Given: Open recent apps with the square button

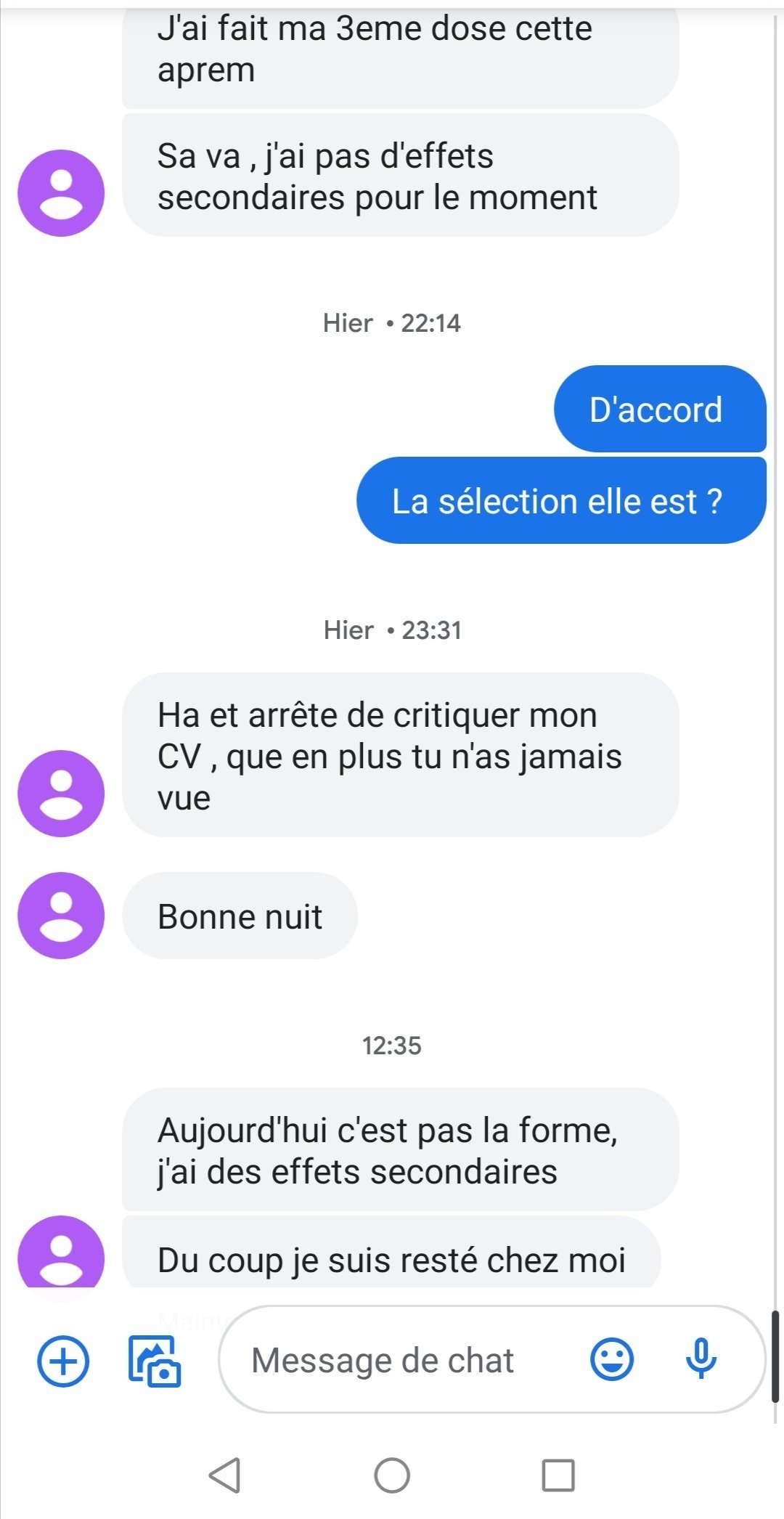Looking at the screenshot, I should 558,1475.
